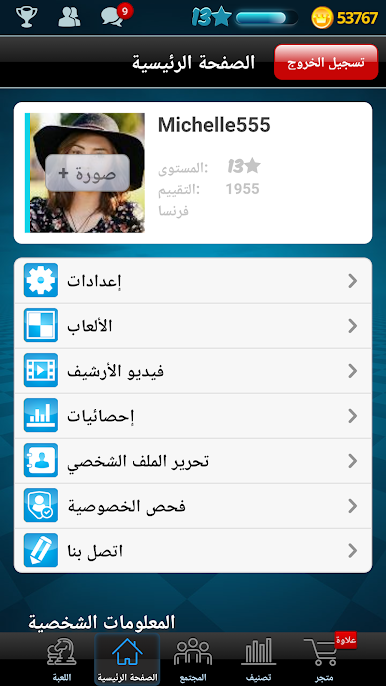Switch to the المجتمع community tab
Image resolution: width=386 pixels, height=686 pixels.
tap(193, 660)
